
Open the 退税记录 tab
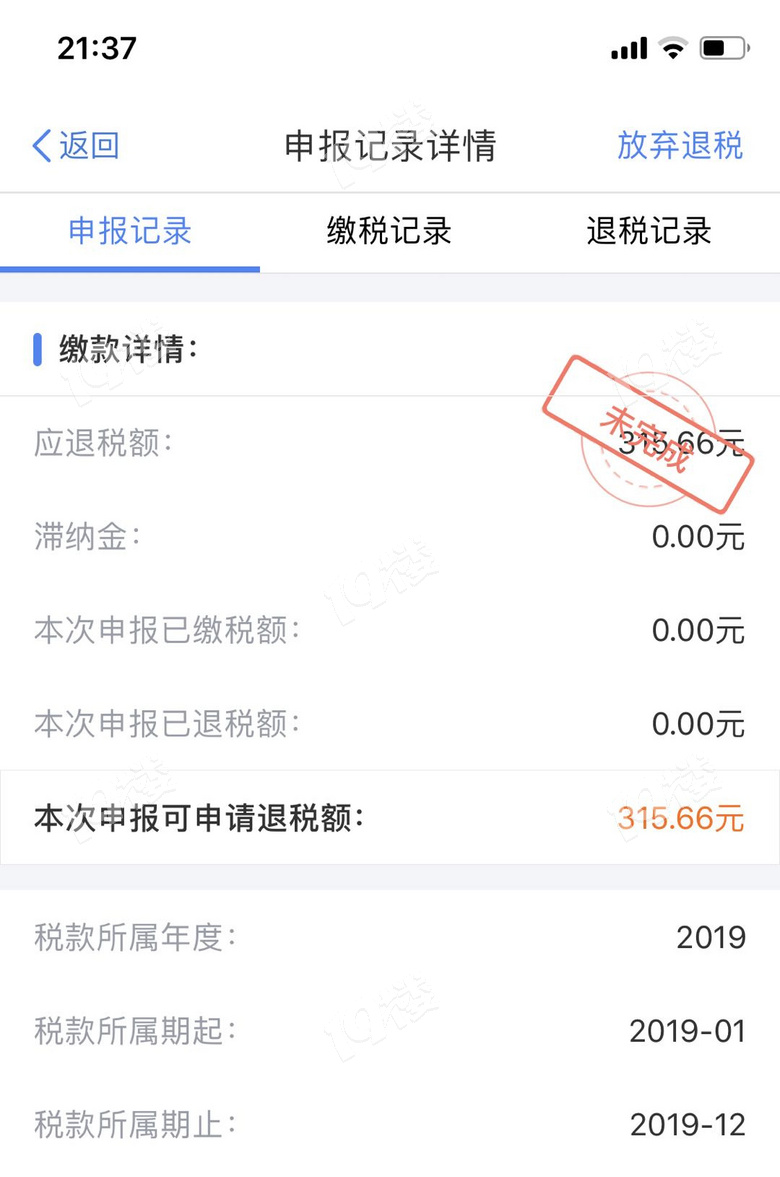(649, 232)
